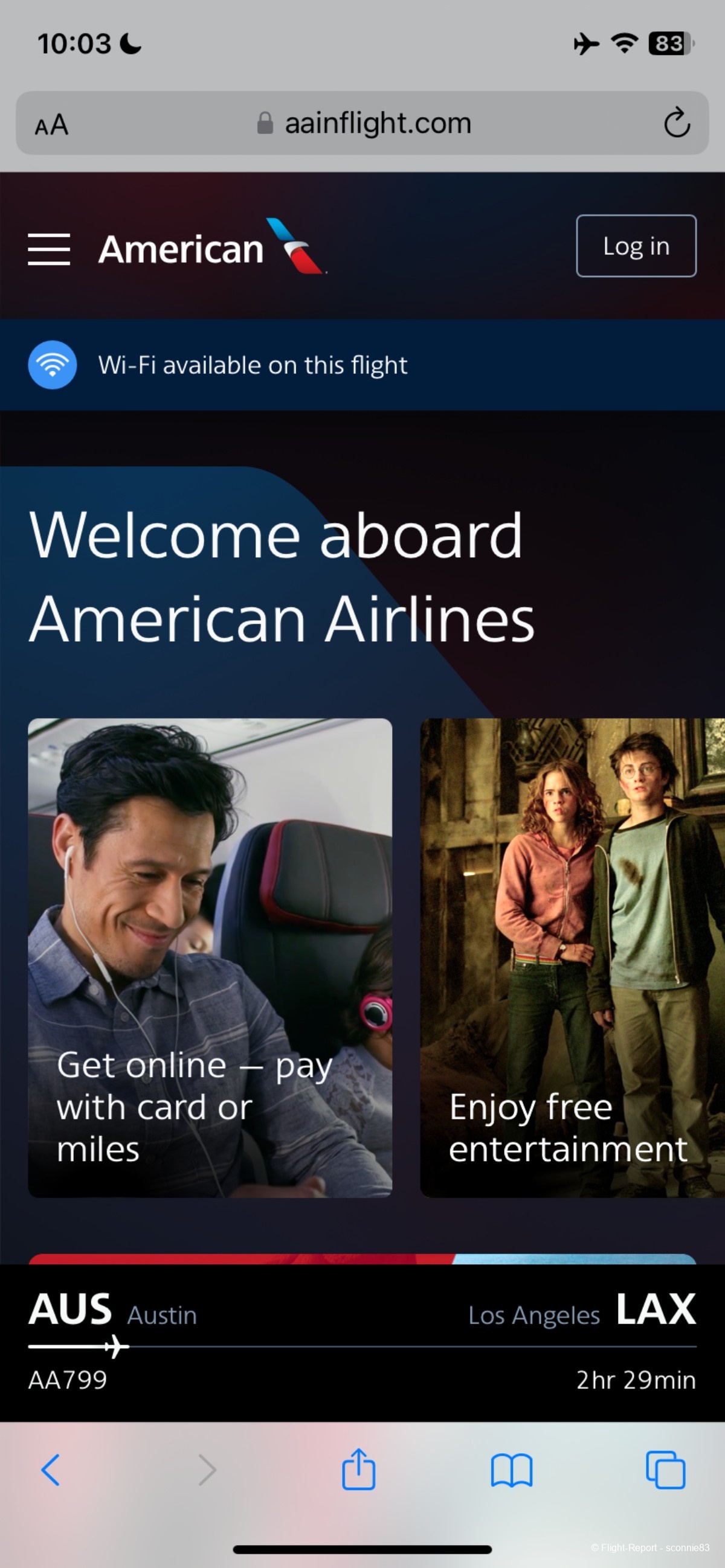Reload the page

pyautogui.click(x=676, y=124)
